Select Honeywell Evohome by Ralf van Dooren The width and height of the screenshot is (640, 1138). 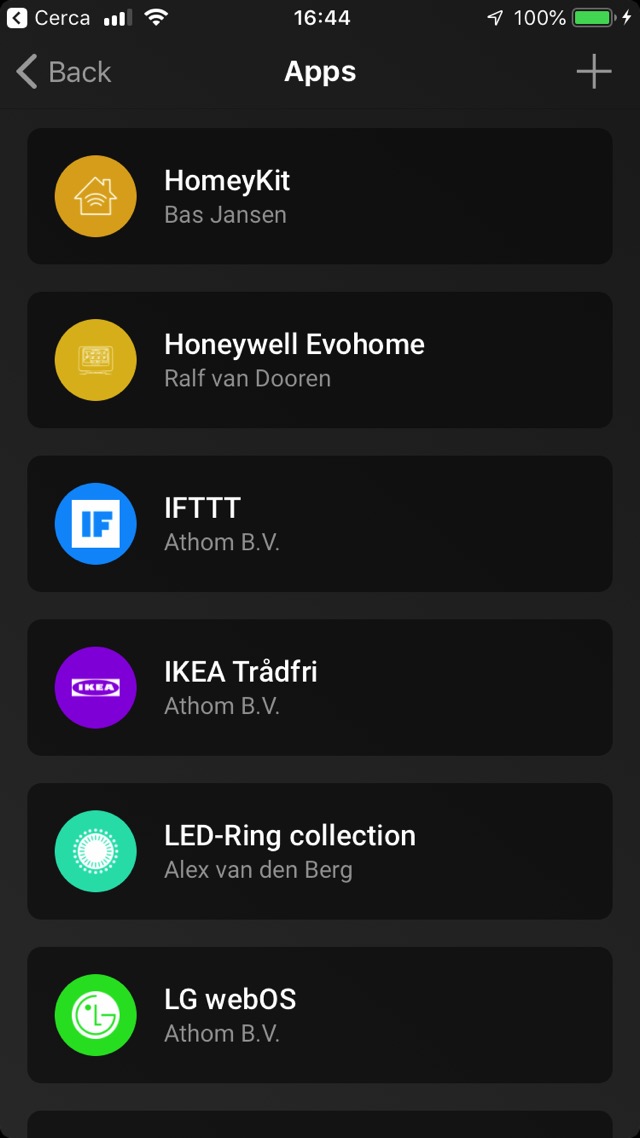tap(319, 360)
